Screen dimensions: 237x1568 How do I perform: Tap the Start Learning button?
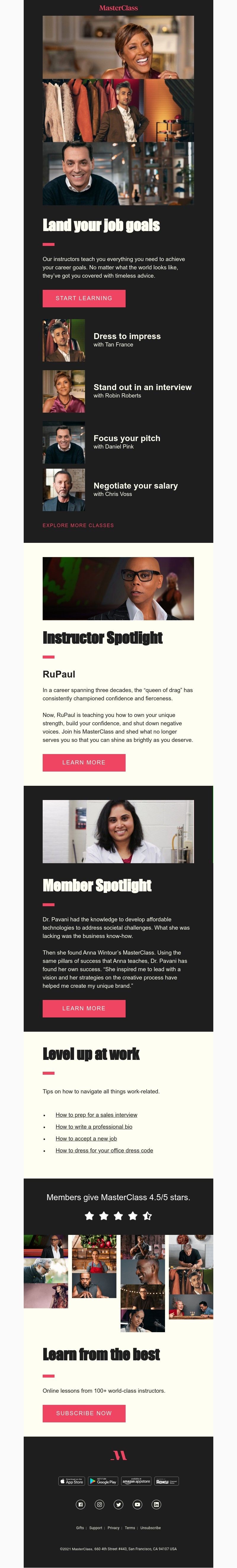(84, 298)
